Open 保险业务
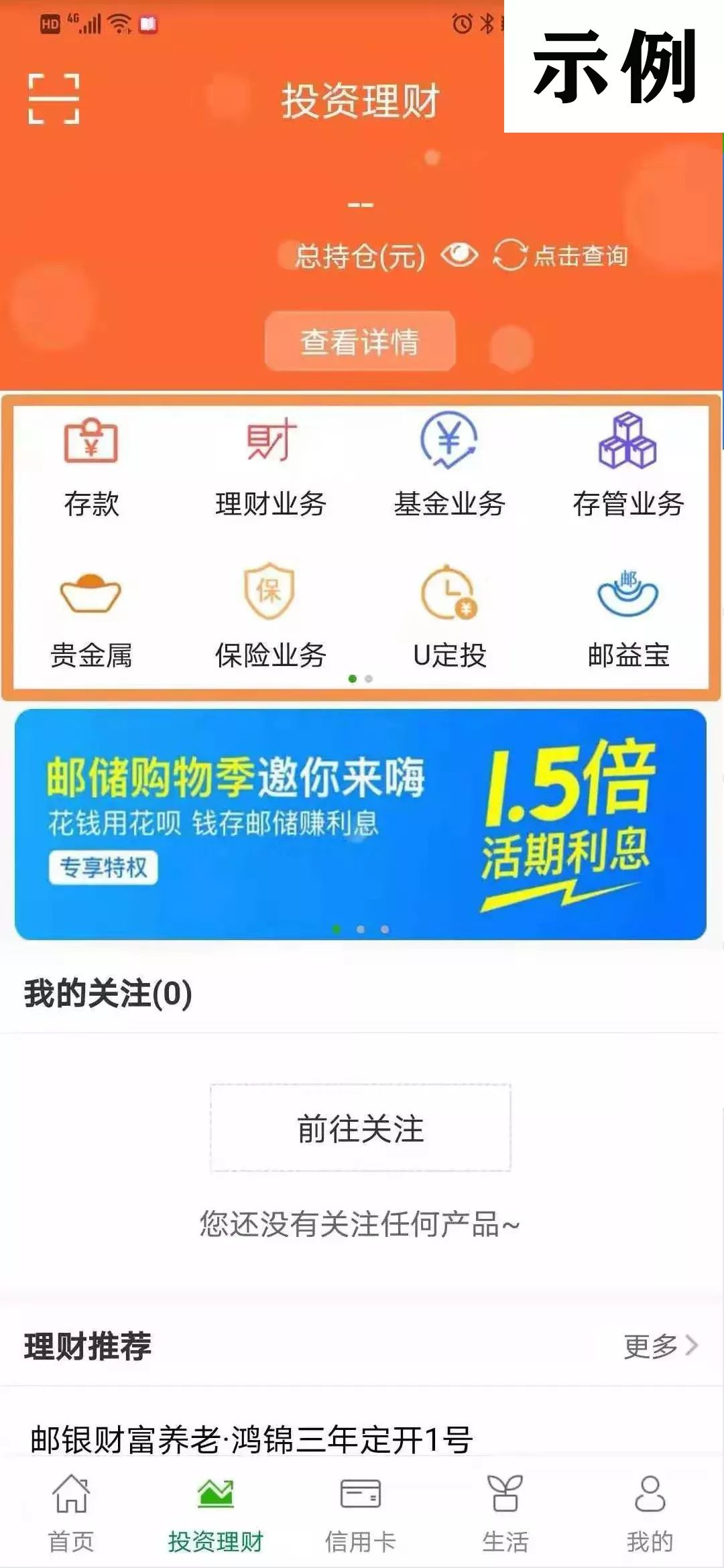 click(270, 616)
